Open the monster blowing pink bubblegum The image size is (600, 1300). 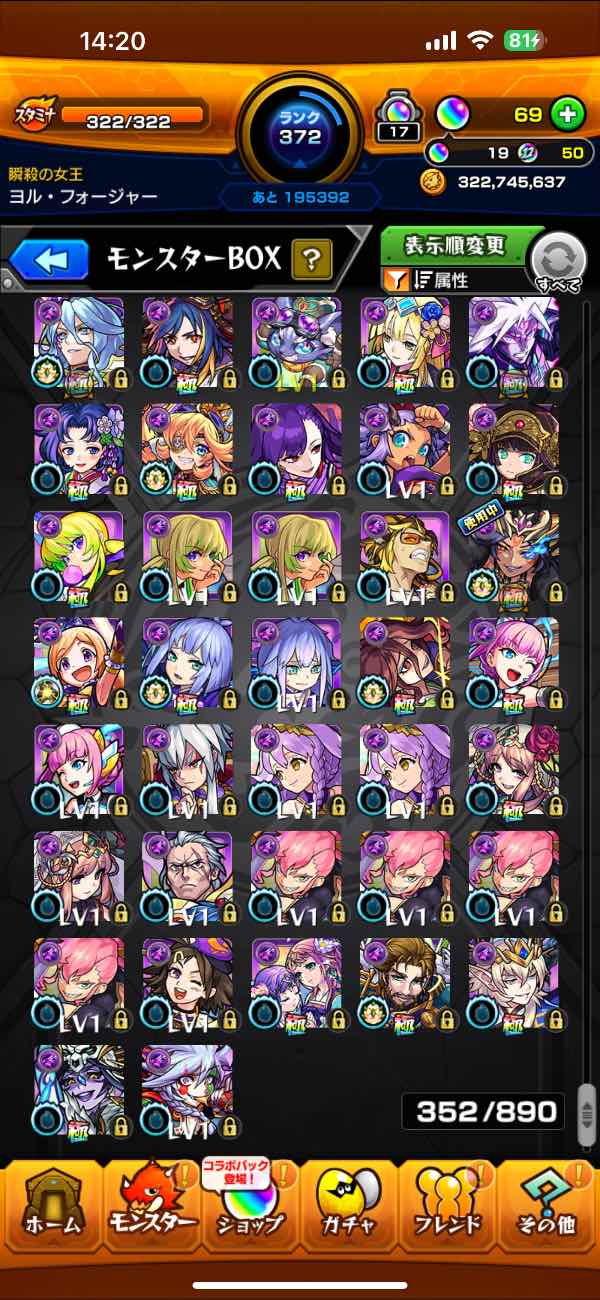(79, 556)
